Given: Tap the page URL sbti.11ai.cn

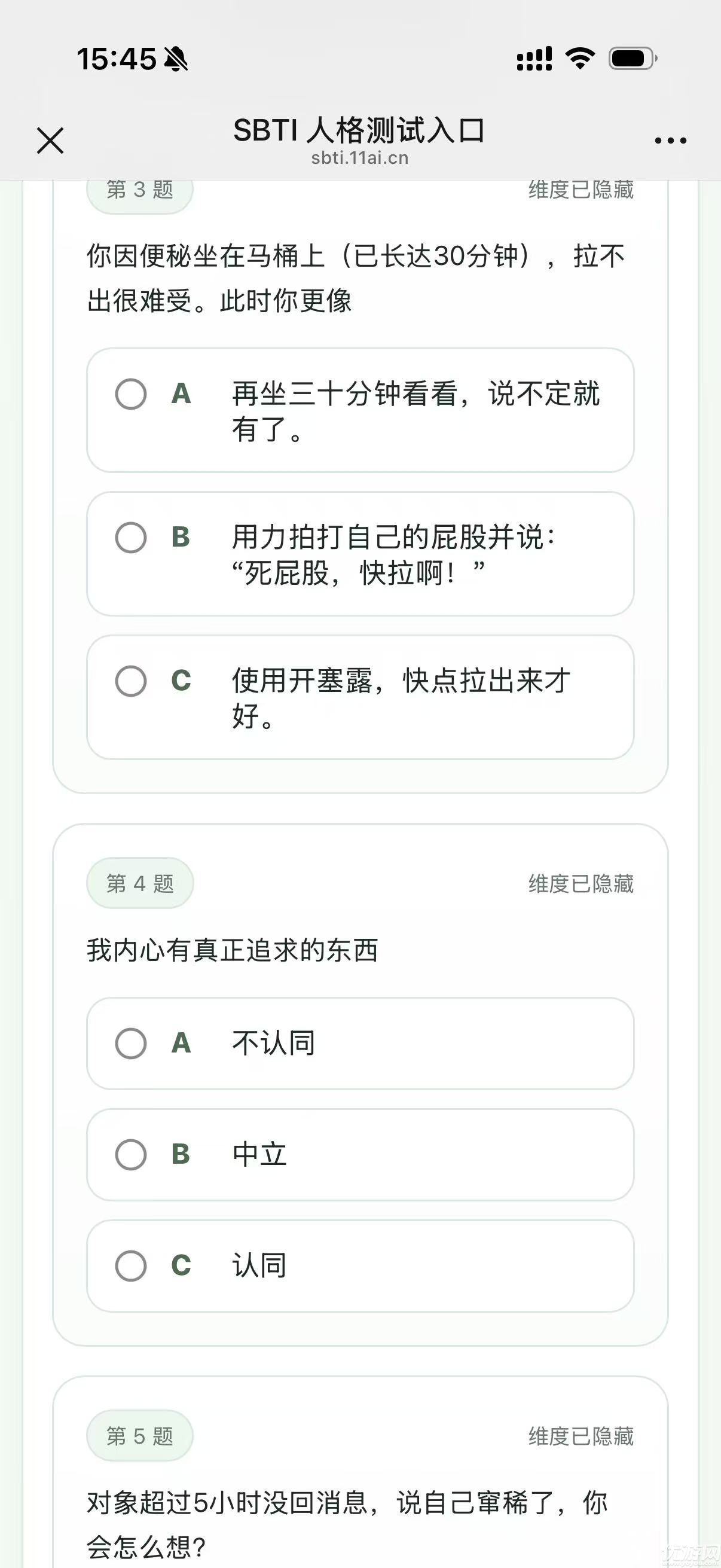Looking at the screenshot, I should click(360, 158).
